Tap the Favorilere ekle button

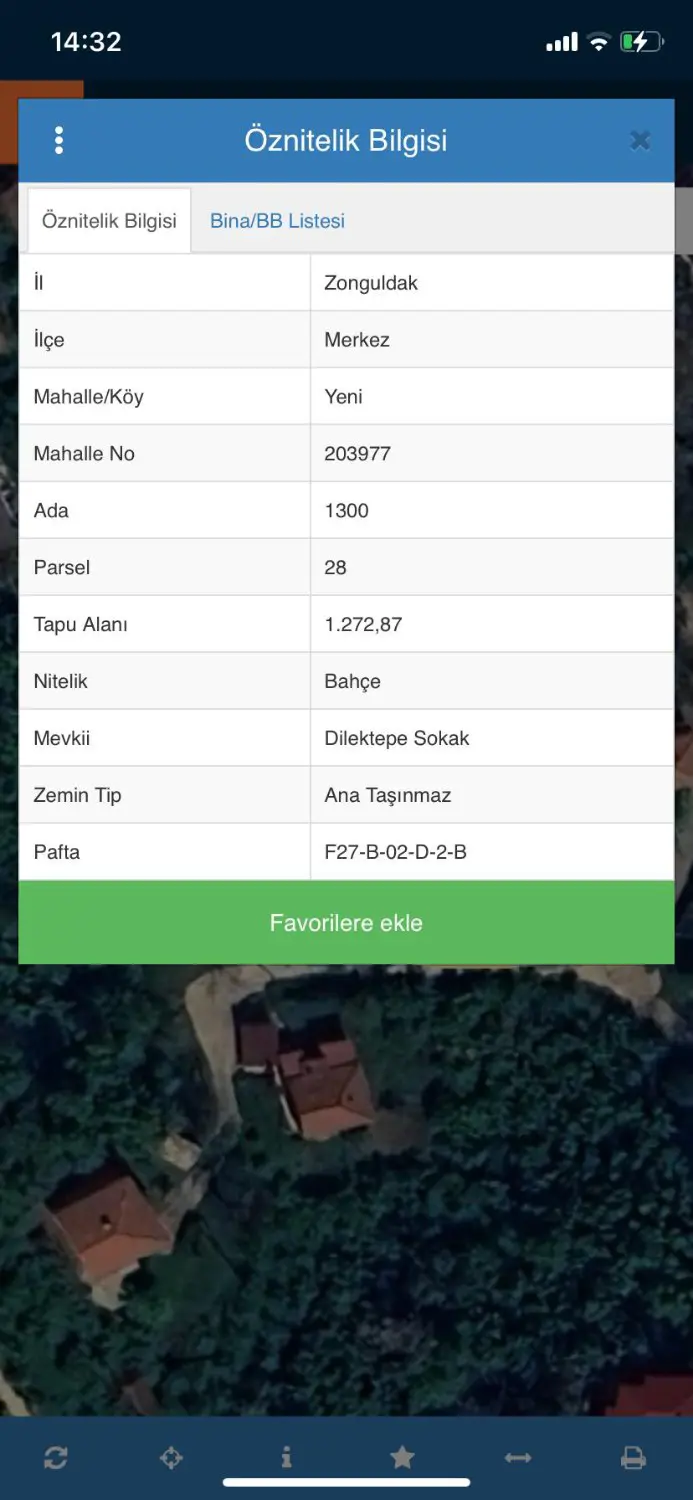pos(346,923)
